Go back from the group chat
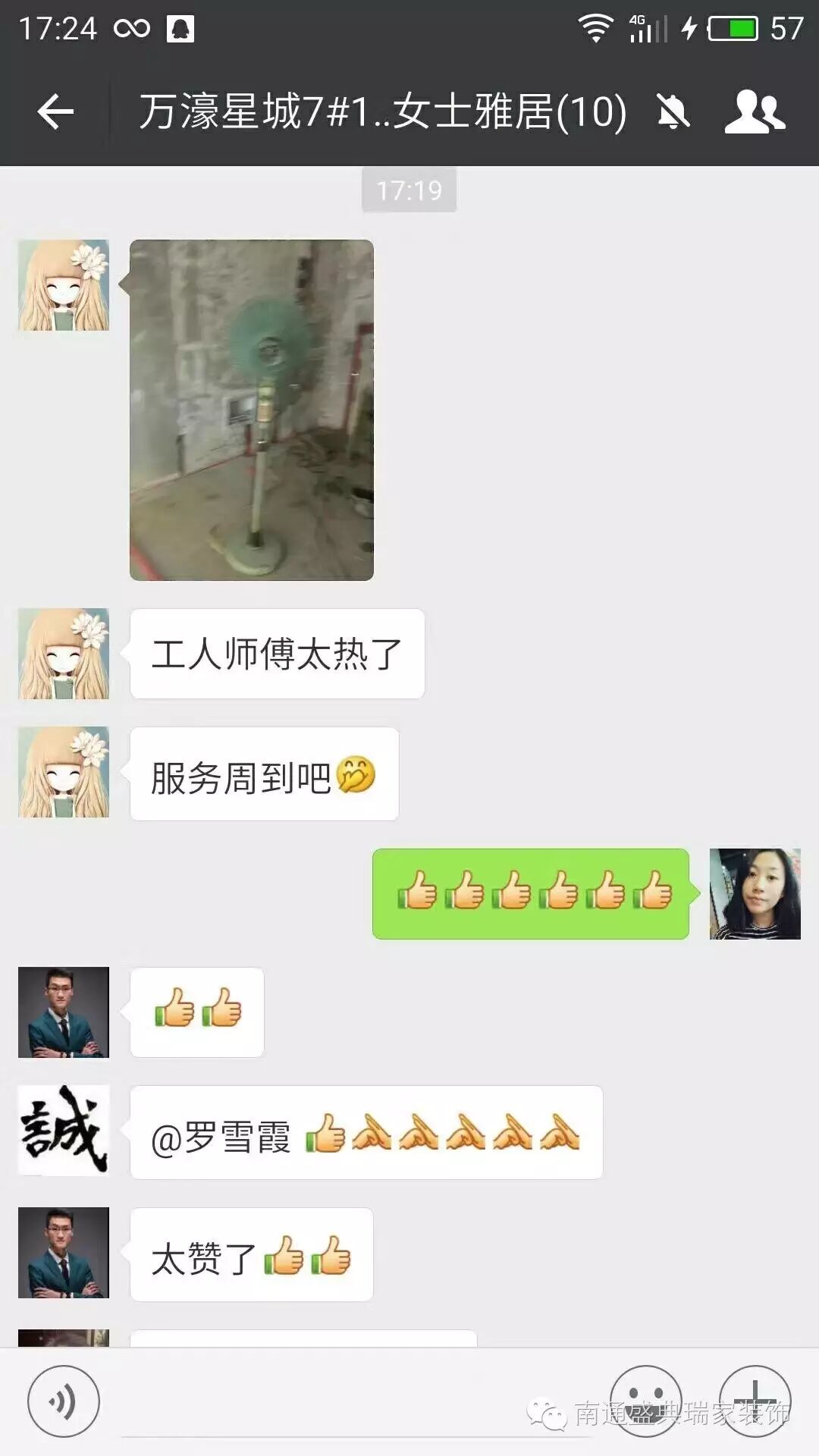819x1456 pixels. coord(55,112)
